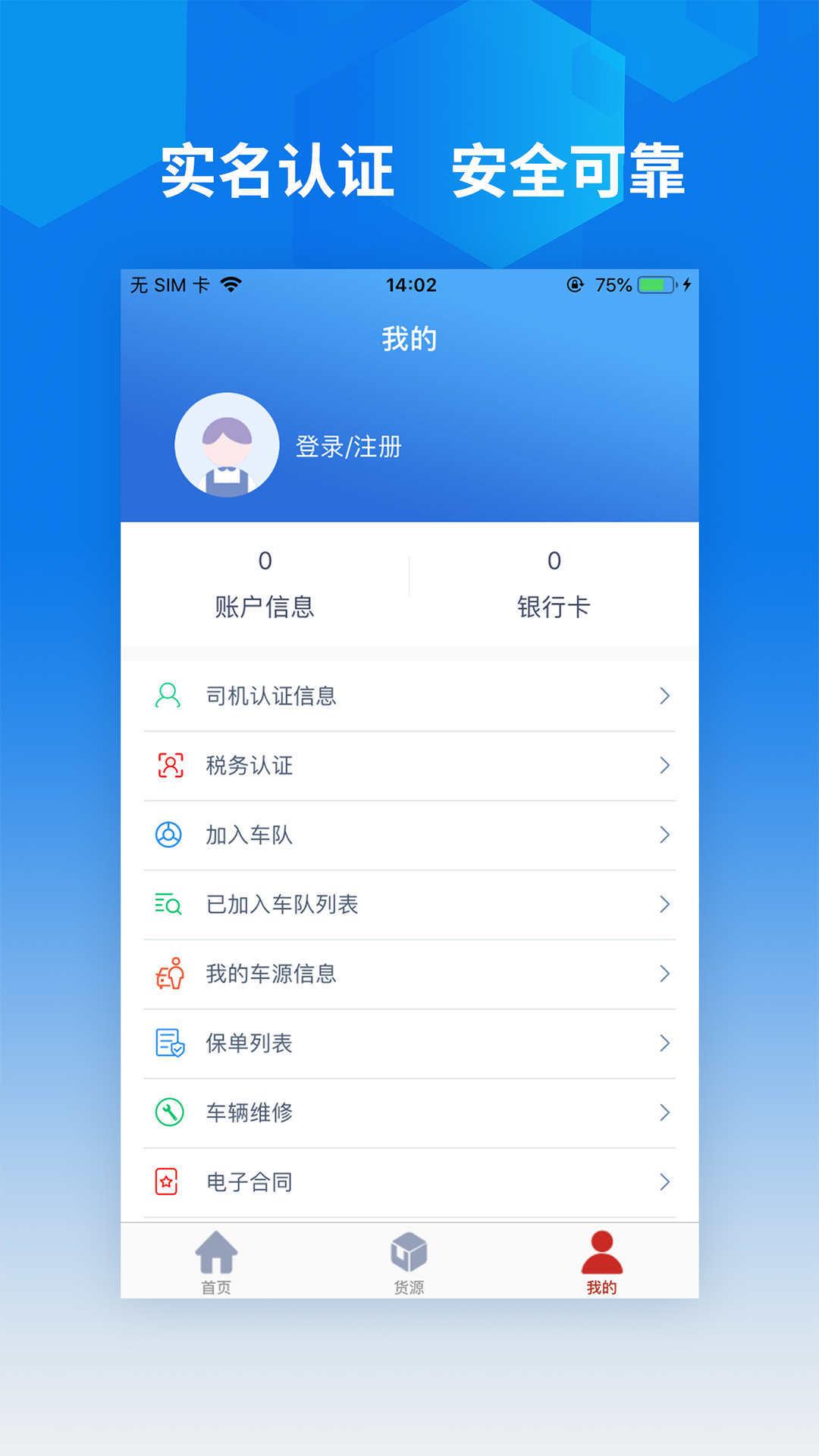819x1456 pixels.
Task: Click the battery level indicator
Action: pos(657,284)
